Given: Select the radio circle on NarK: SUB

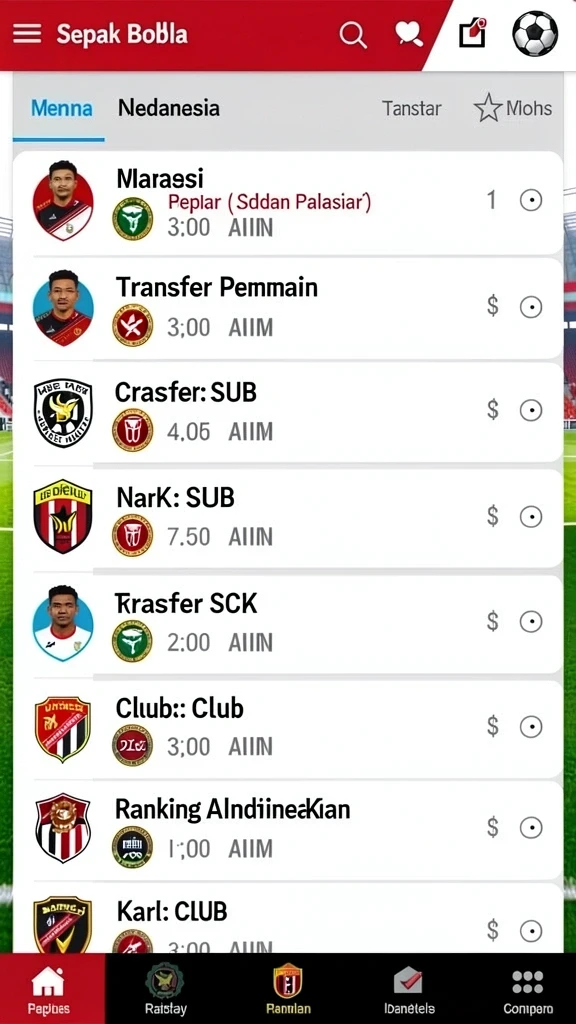Looking at the screenshot, I should (x=530, y=517).
